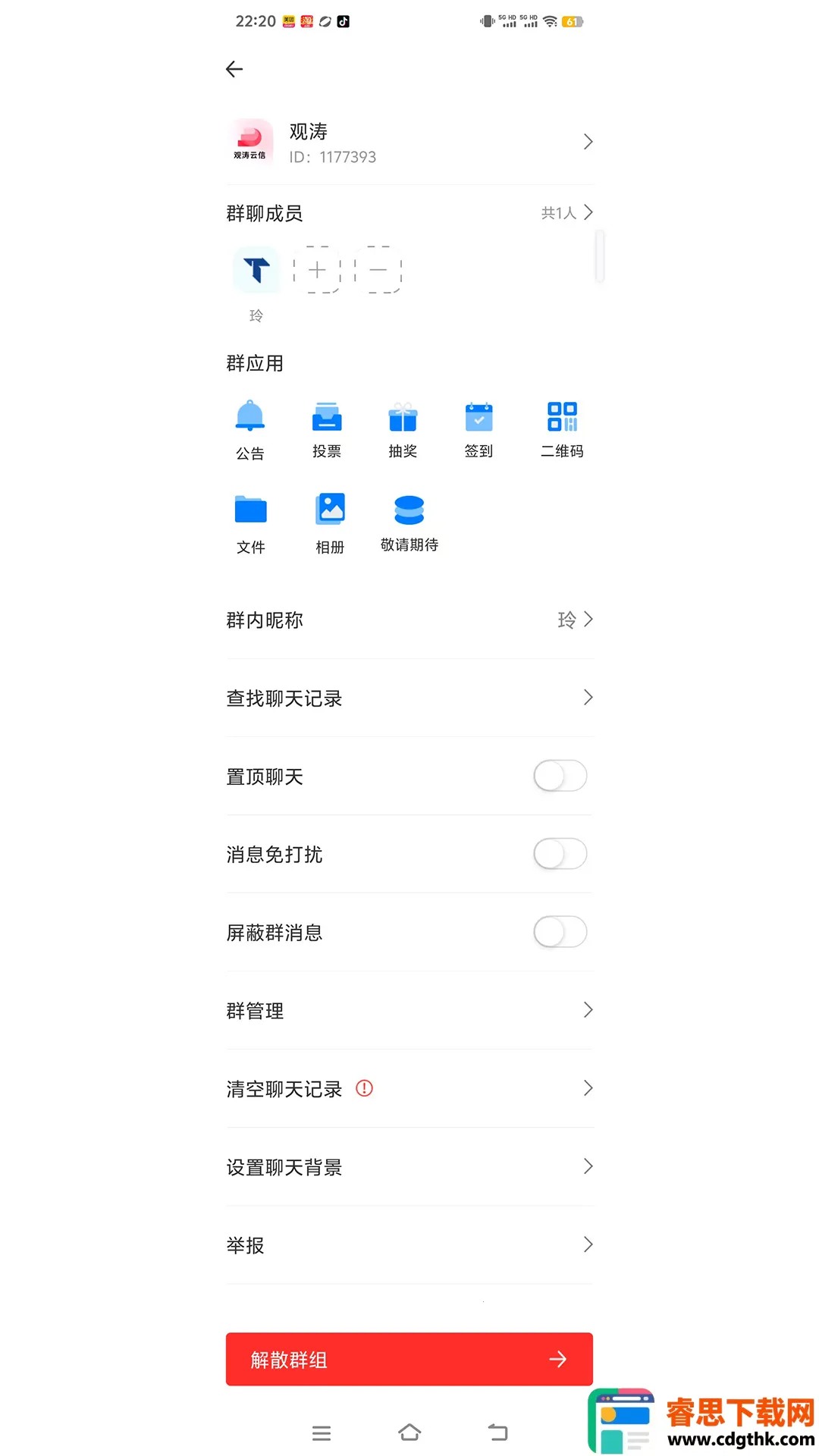Remove a member with the minus button
819x1456 pixels.
click(378, 270)
